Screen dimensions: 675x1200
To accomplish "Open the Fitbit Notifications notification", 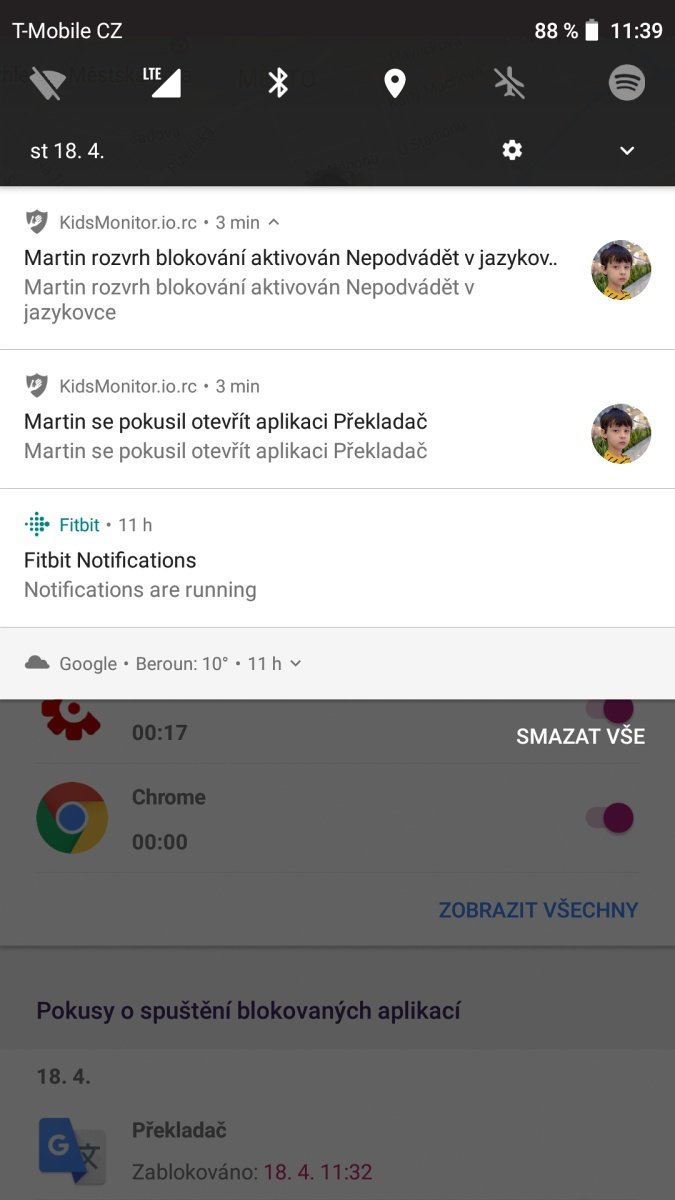I will [x=337, y=558].
